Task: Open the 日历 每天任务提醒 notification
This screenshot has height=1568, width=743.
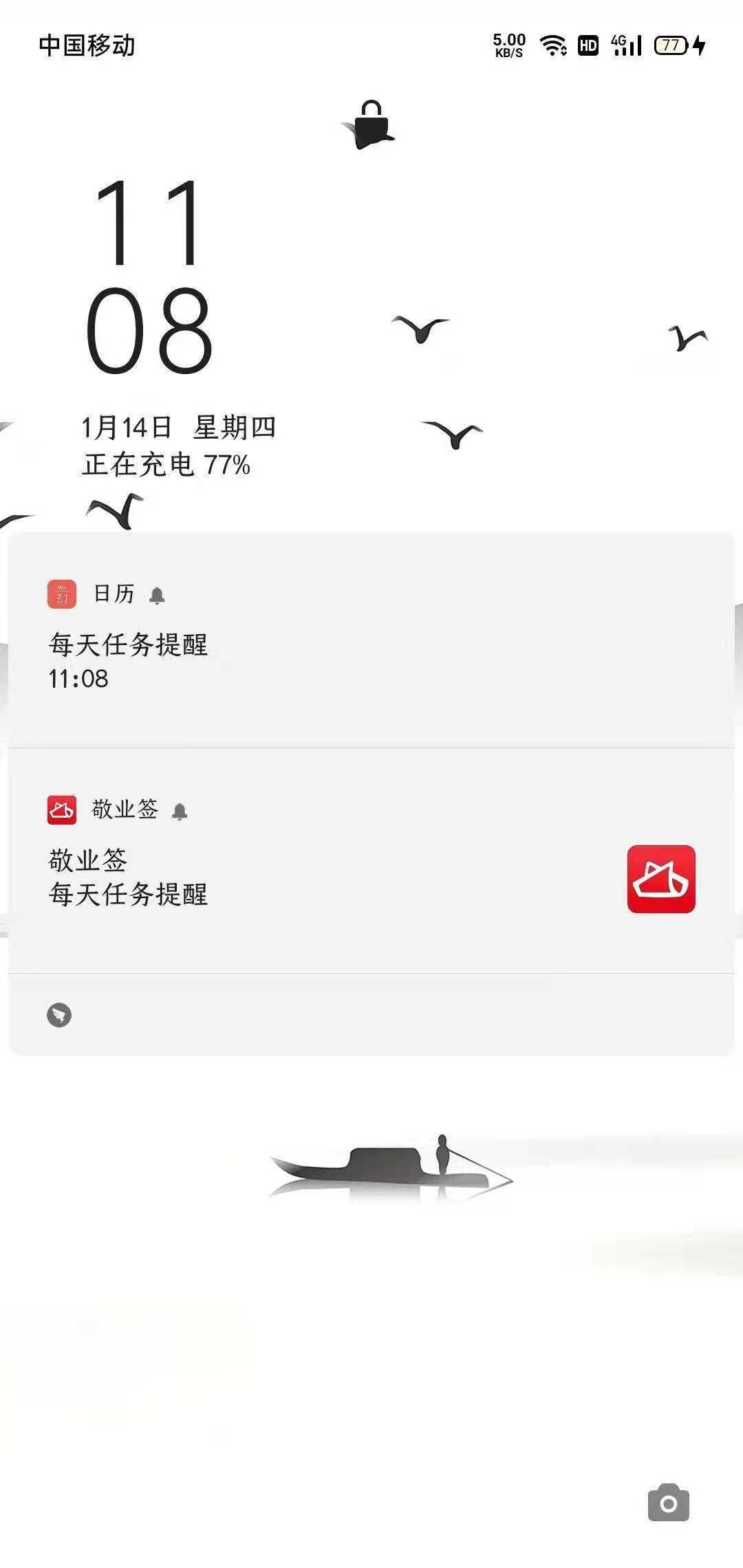Action: pyautogui.click(x=371, y=640)
